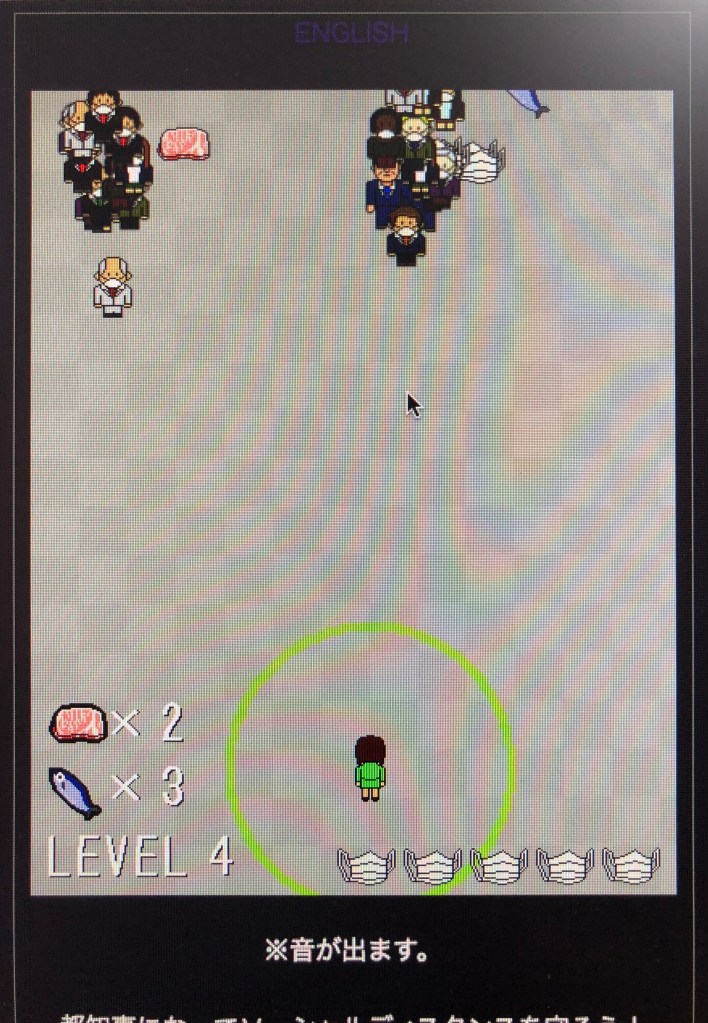Switch the page language to English
This screenshot has height=1023, width=708.
coord(352,33)
